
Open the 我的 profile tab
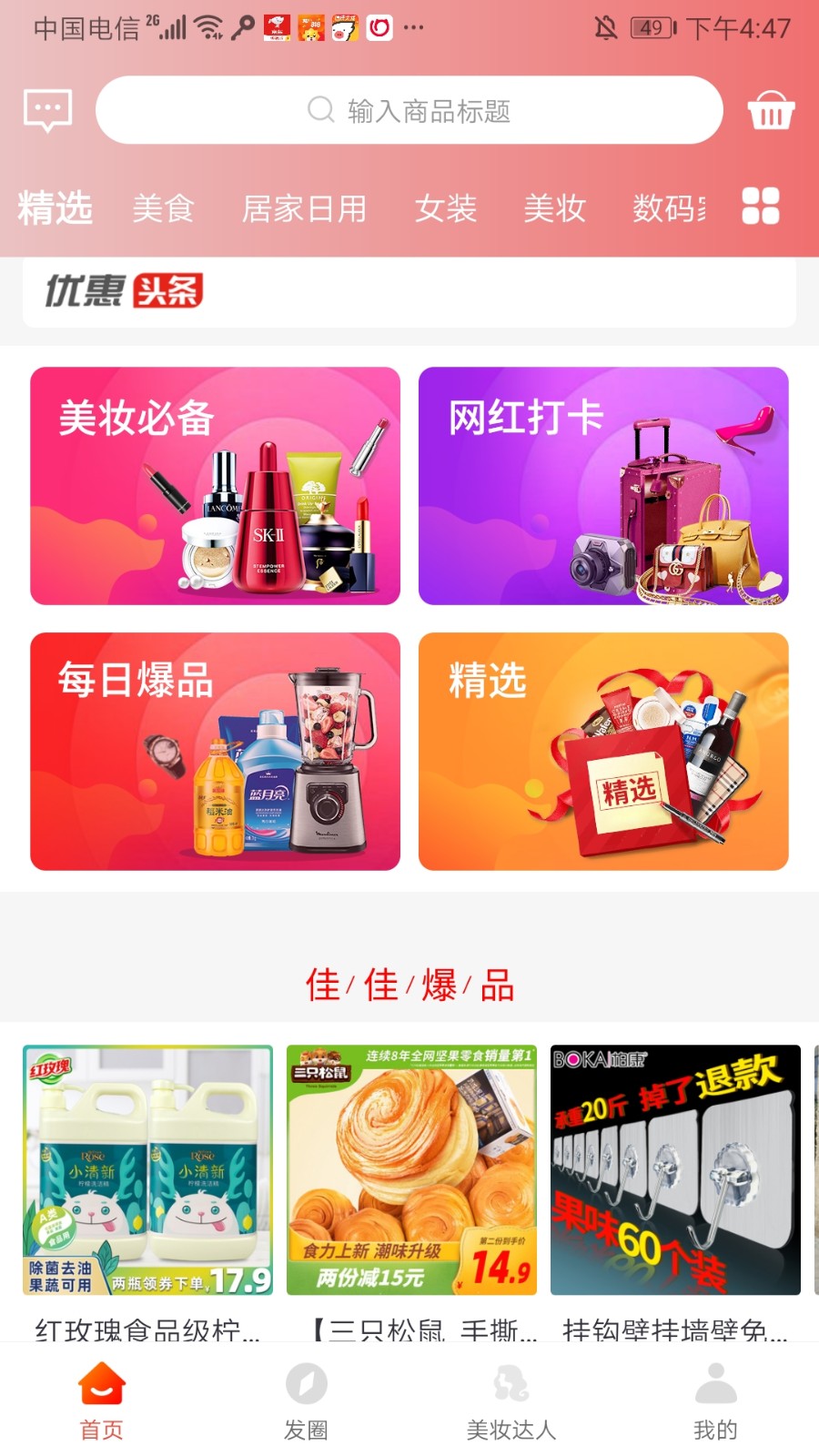715,1401
